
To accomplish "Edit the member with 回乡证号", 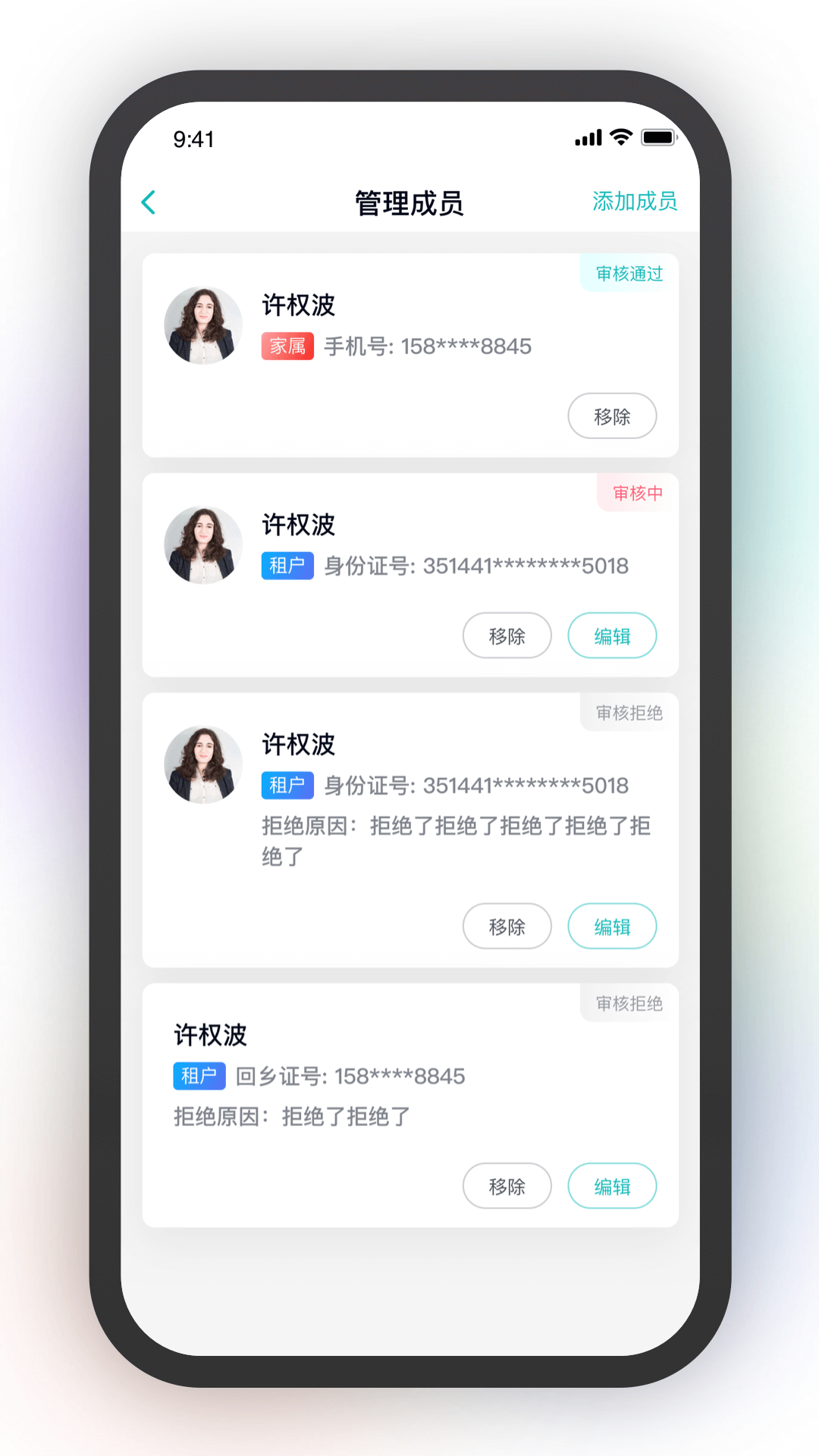I will click(612, 1186).
